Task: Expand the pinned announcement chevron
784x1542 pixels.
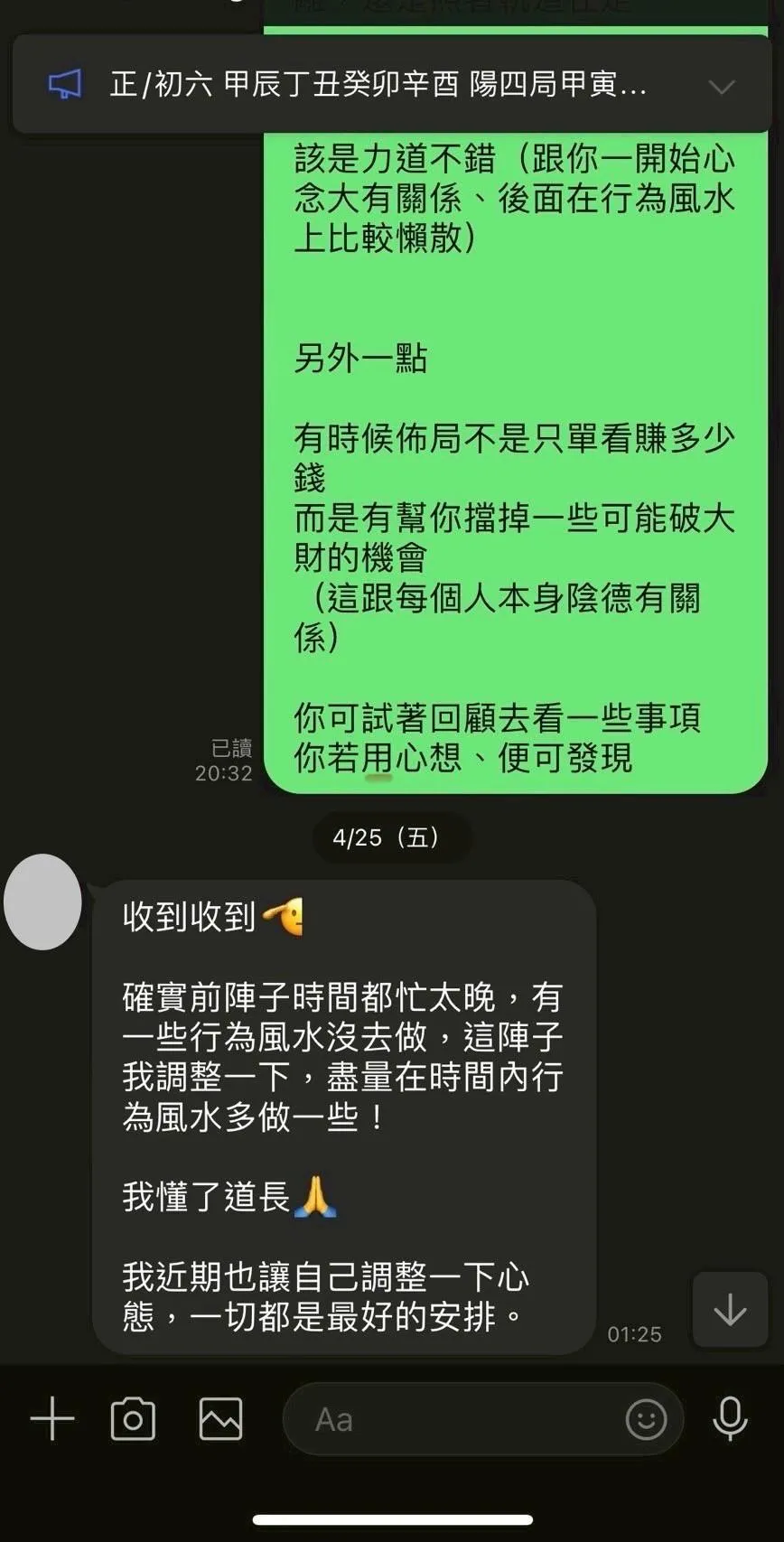Action: (721, 87)
